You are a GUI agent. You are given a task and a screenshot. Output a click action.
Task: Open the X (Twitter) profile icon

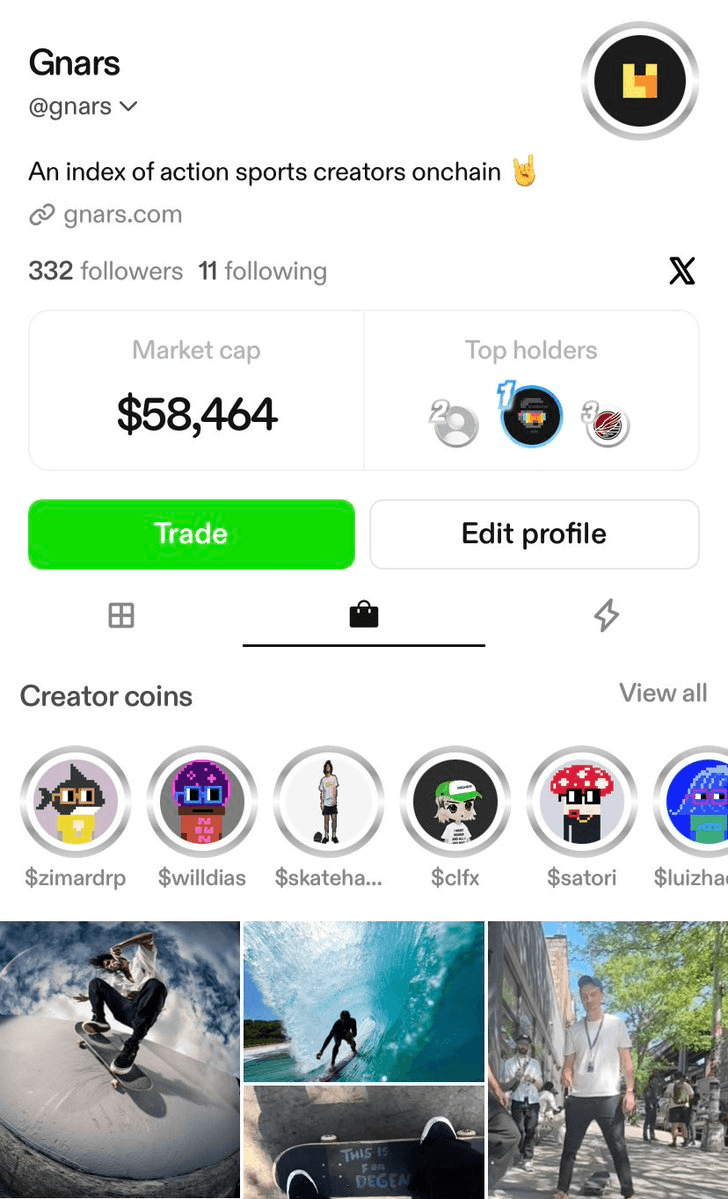click(682, 270)
